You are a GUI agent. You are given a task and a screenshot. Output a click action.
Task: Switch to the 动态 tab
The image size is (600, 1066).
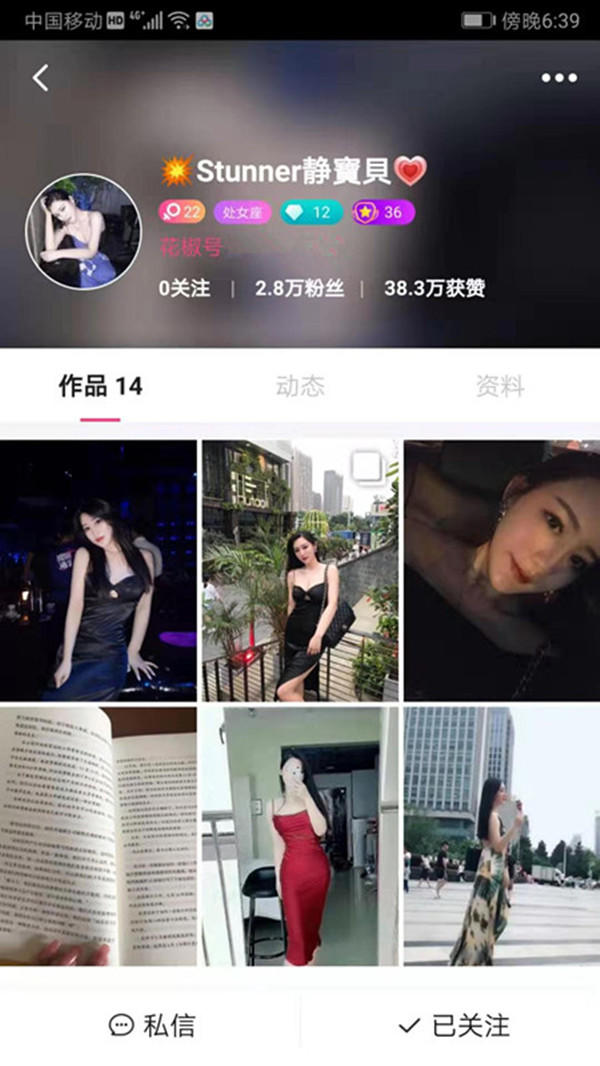300,387
